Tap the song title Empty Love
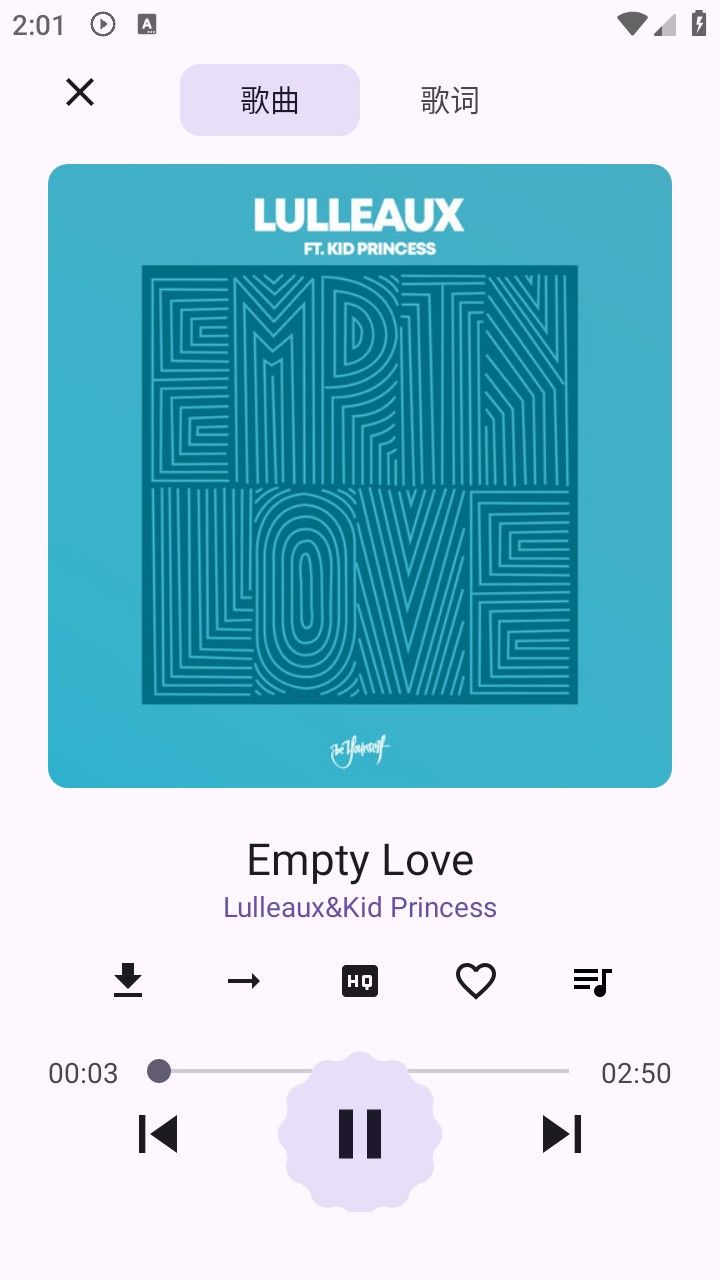This screenshot has height=1280, width=720. tap(360, 858)
